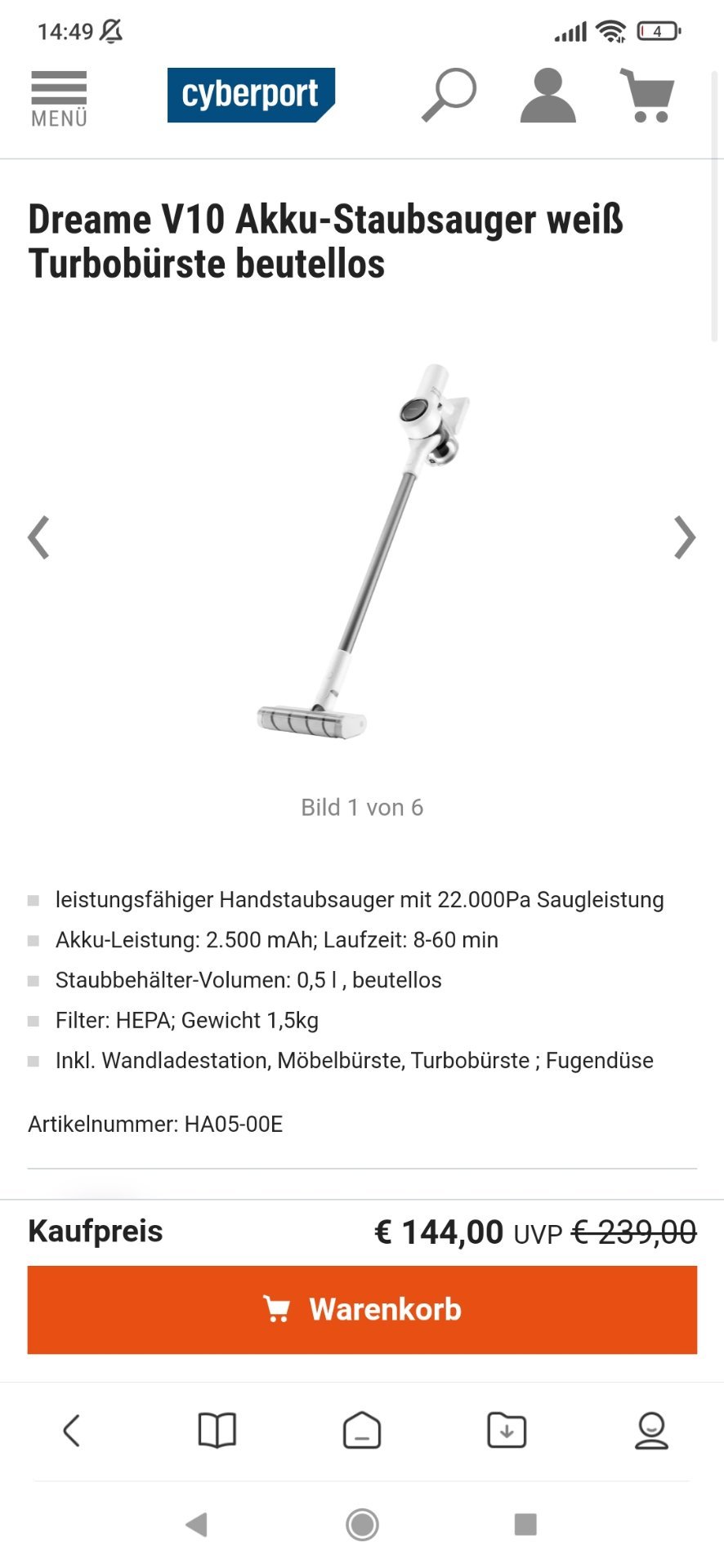Add the vacuum to Warenkorb
This screenshot has height=1568, width=724.
362,1309
